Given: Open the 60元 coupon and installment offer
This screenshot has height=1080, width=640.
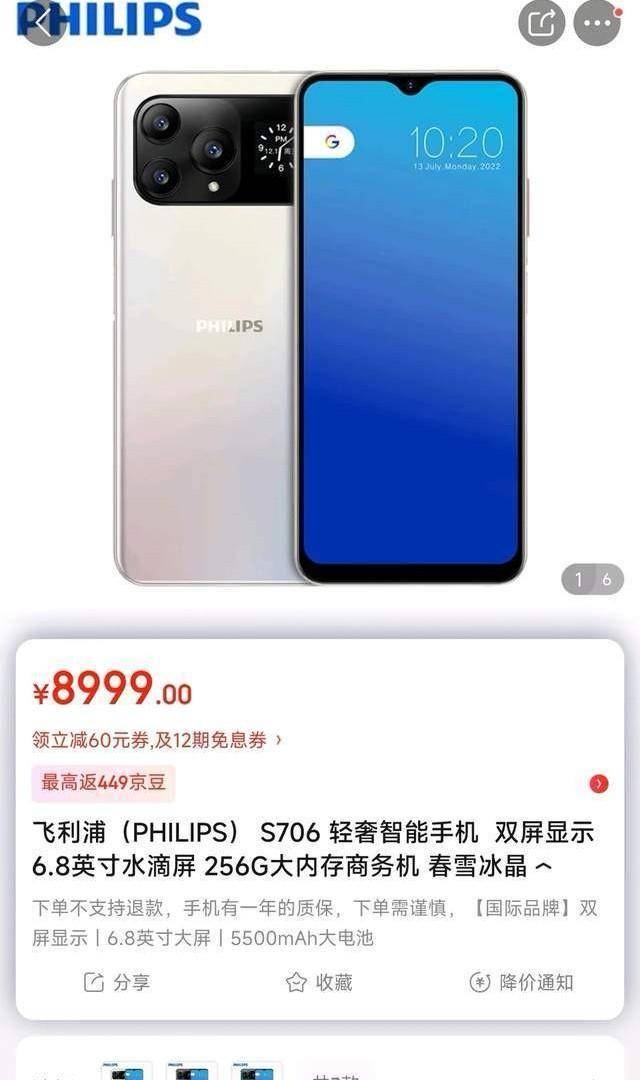Looking at the screenshot, I should 157,740.
